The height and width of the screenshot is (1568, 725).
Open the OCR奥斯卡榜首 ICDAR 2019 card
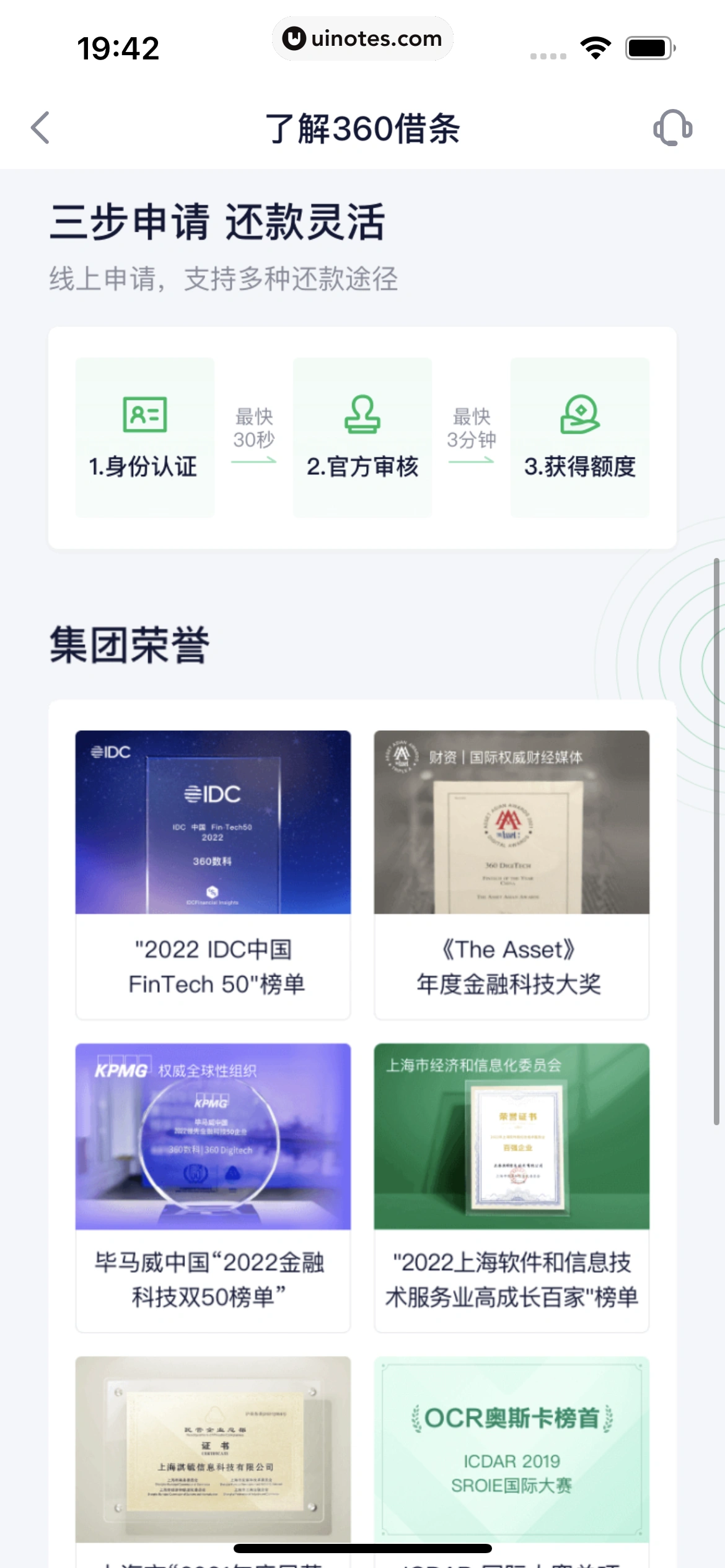pos(511,1449)
